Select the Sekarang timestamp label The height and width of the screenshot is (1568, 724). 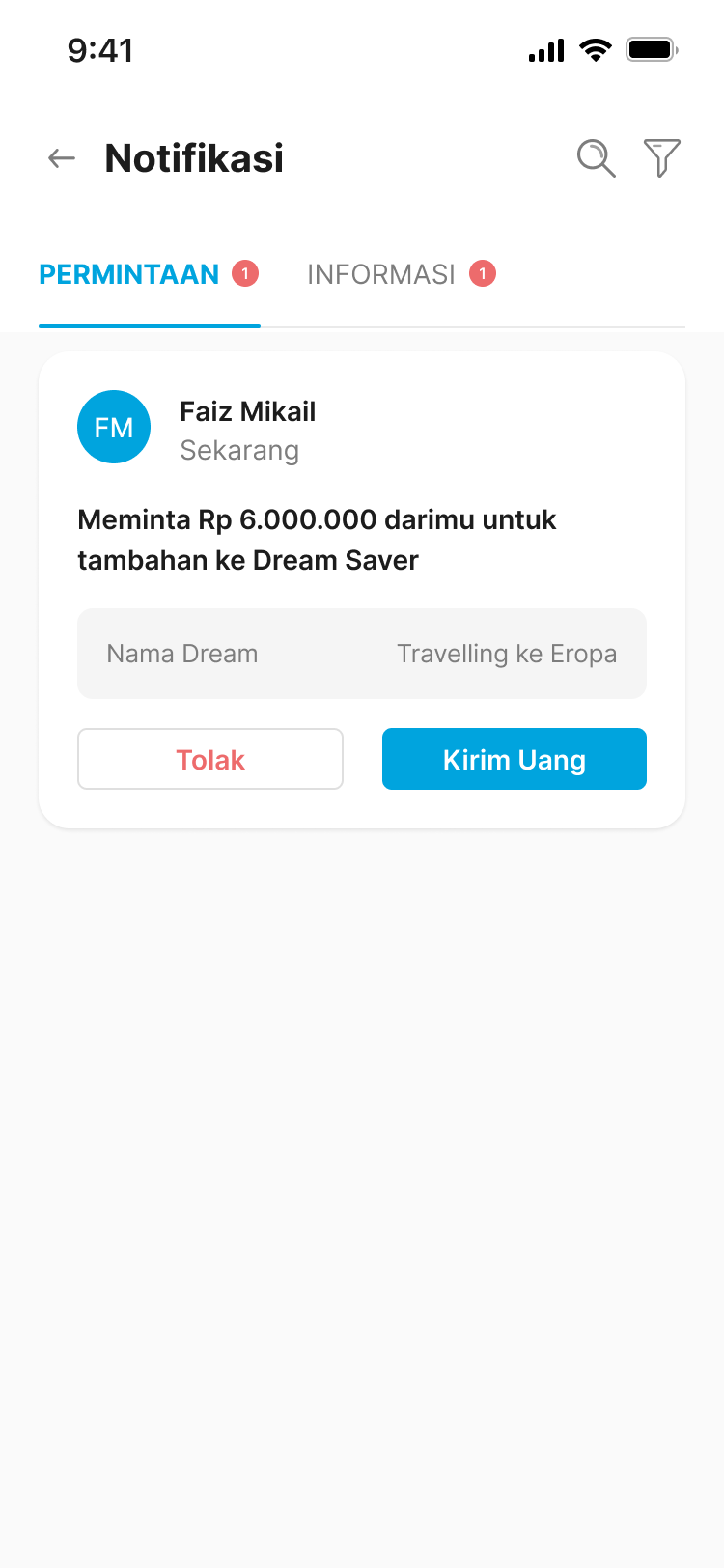coord(239,450)
